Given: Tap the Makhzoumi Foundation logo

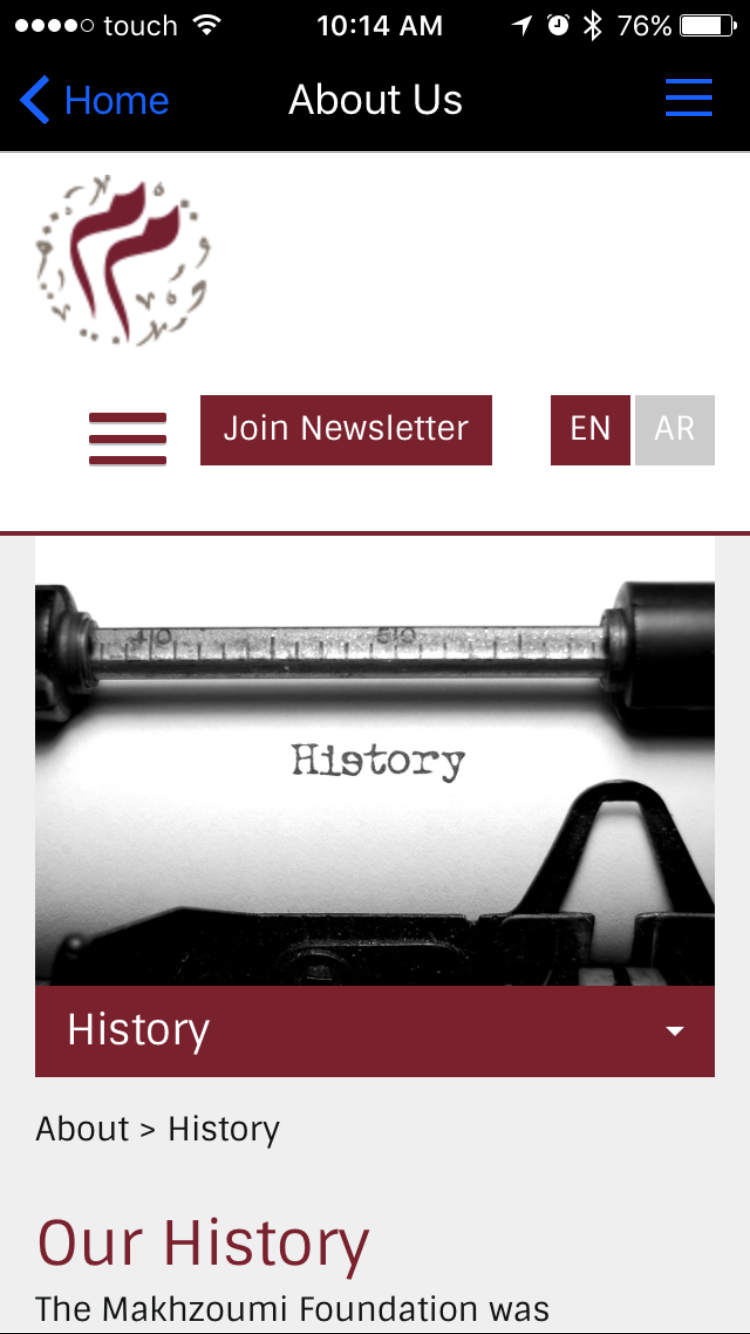Looking at the screenshot, I should point(122,261).
